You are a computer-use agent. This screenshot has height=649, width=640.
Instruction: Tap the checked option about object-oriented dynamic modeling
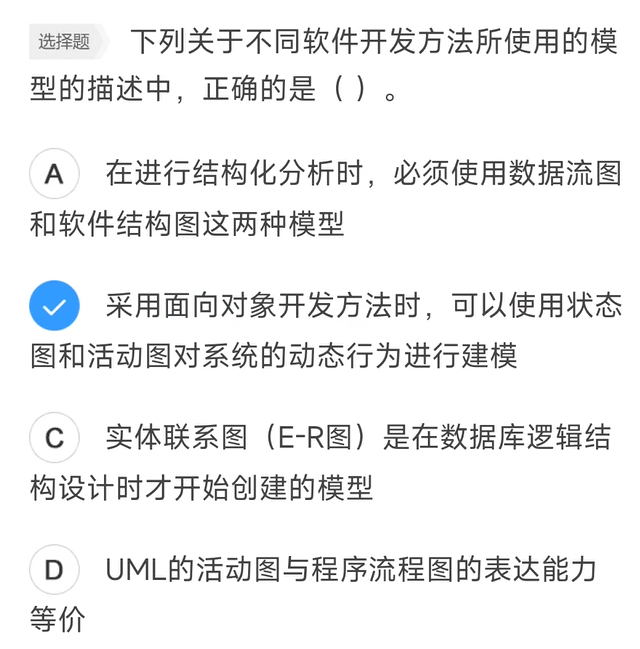(x=54, y=306)
